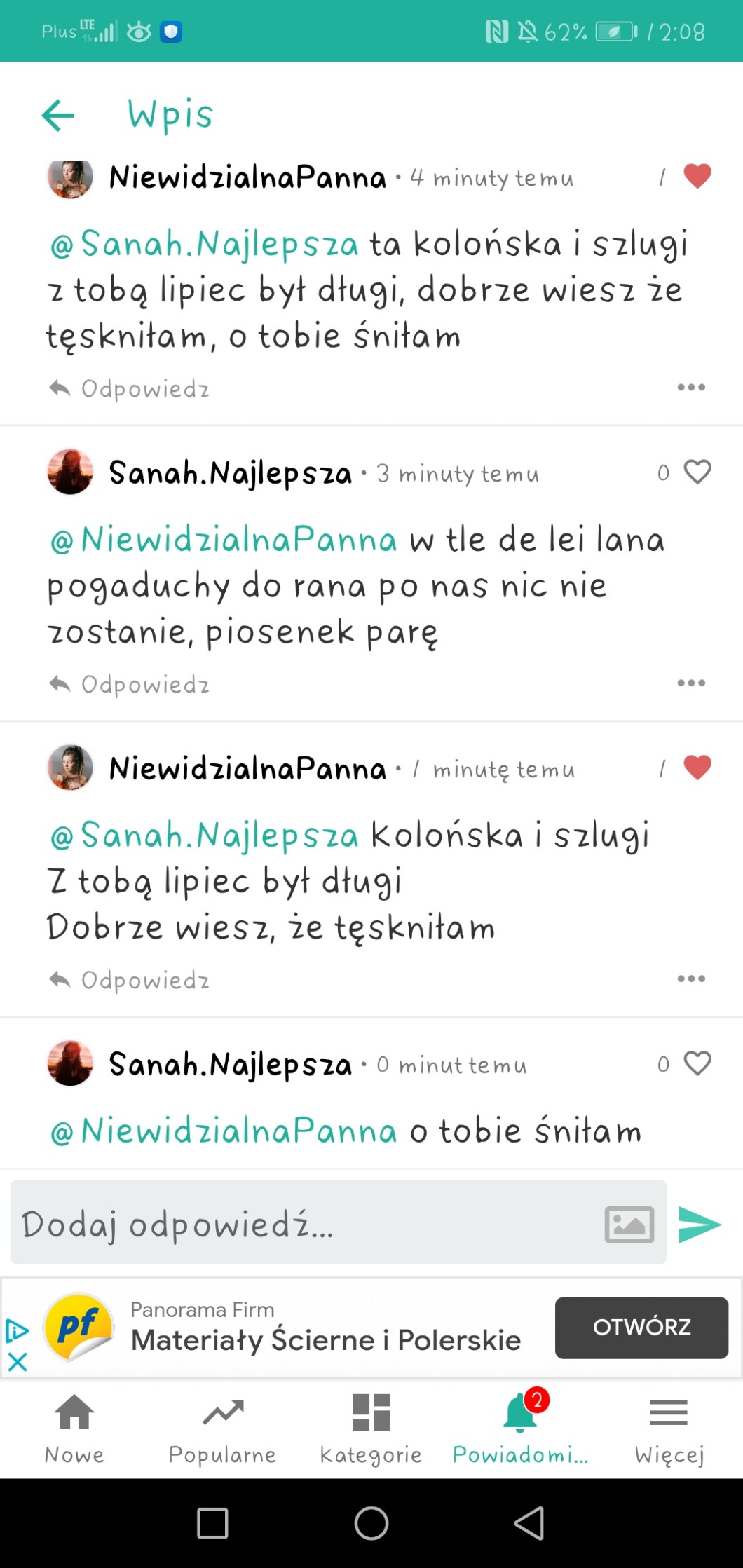Like Sanah.Najlepsza's 'o tobie śniłam' comment

pos(697,1063)
